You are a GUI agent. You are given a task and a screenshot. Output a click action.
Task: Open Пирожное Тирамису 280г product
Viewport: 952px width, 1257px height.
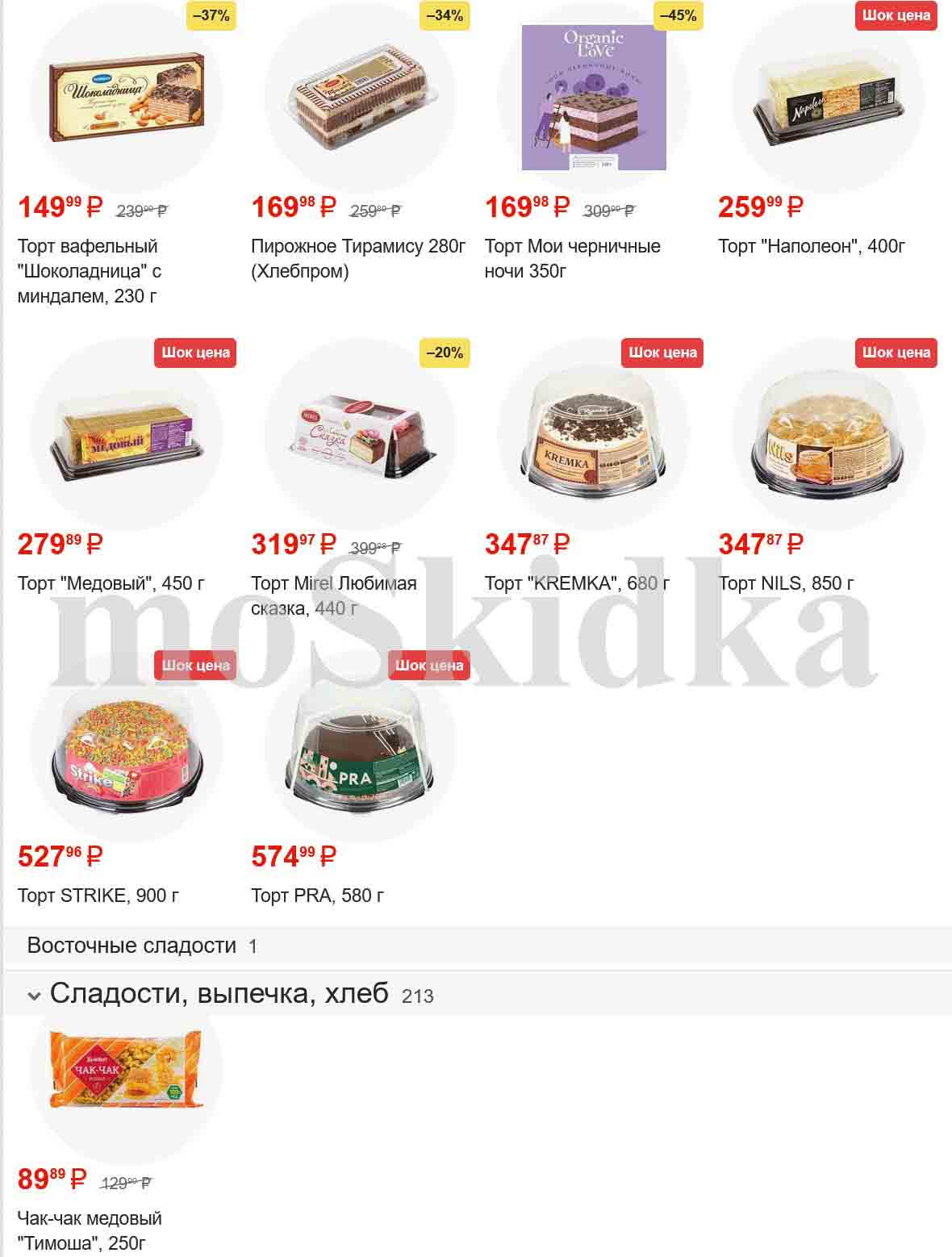[359, 97]
